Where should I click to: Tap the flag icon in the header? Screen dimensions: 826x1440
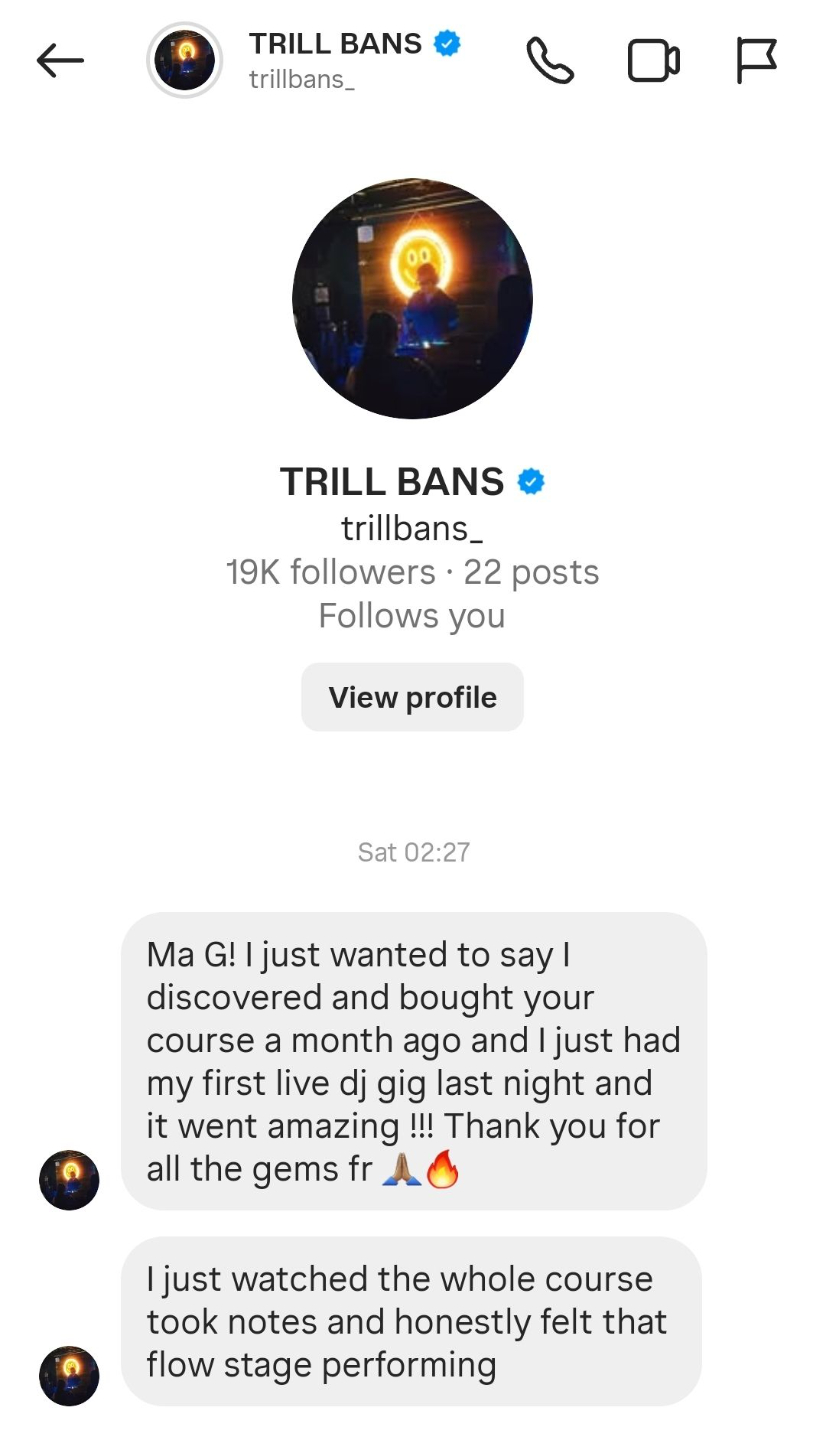point(755,61)
